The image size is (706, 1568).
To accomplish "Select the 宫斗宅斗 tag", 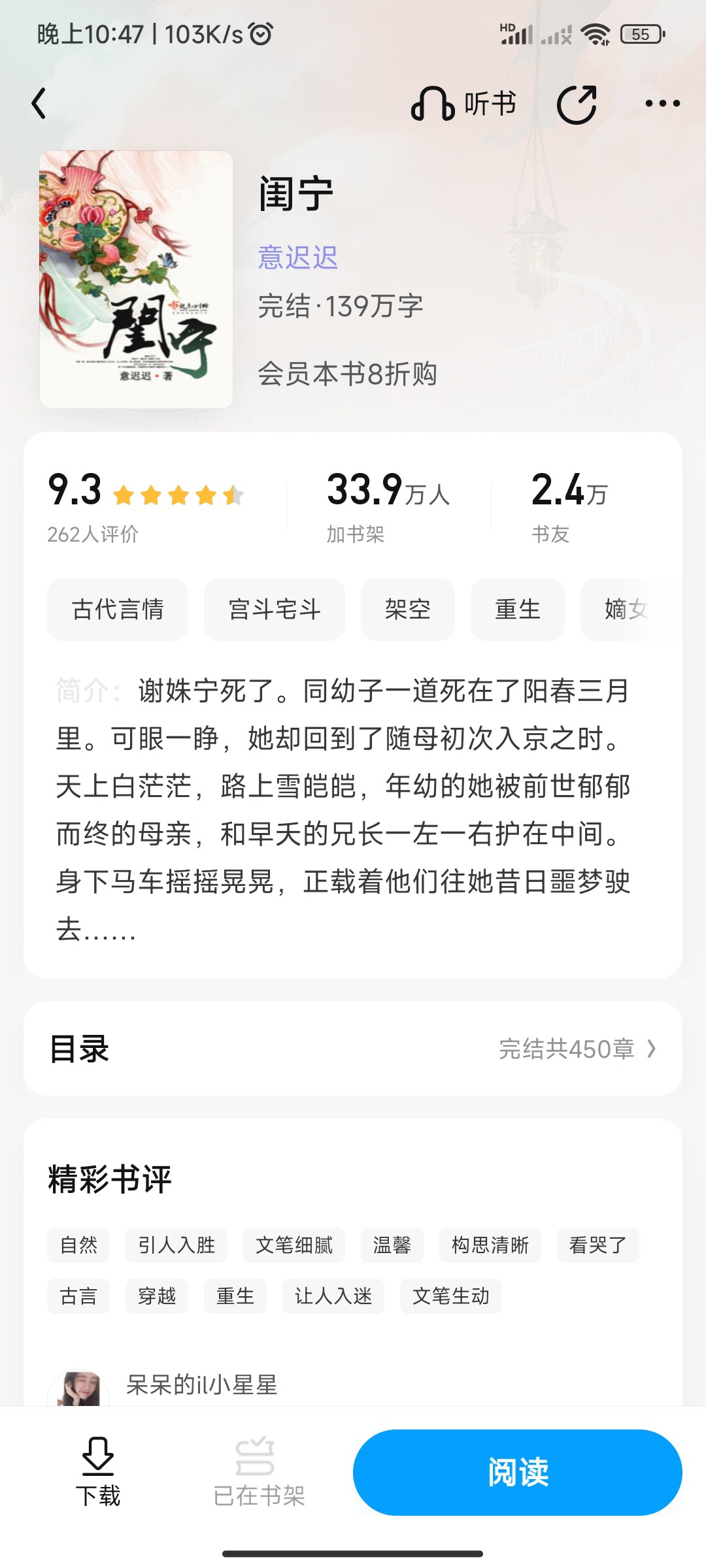I will point(275,610).
